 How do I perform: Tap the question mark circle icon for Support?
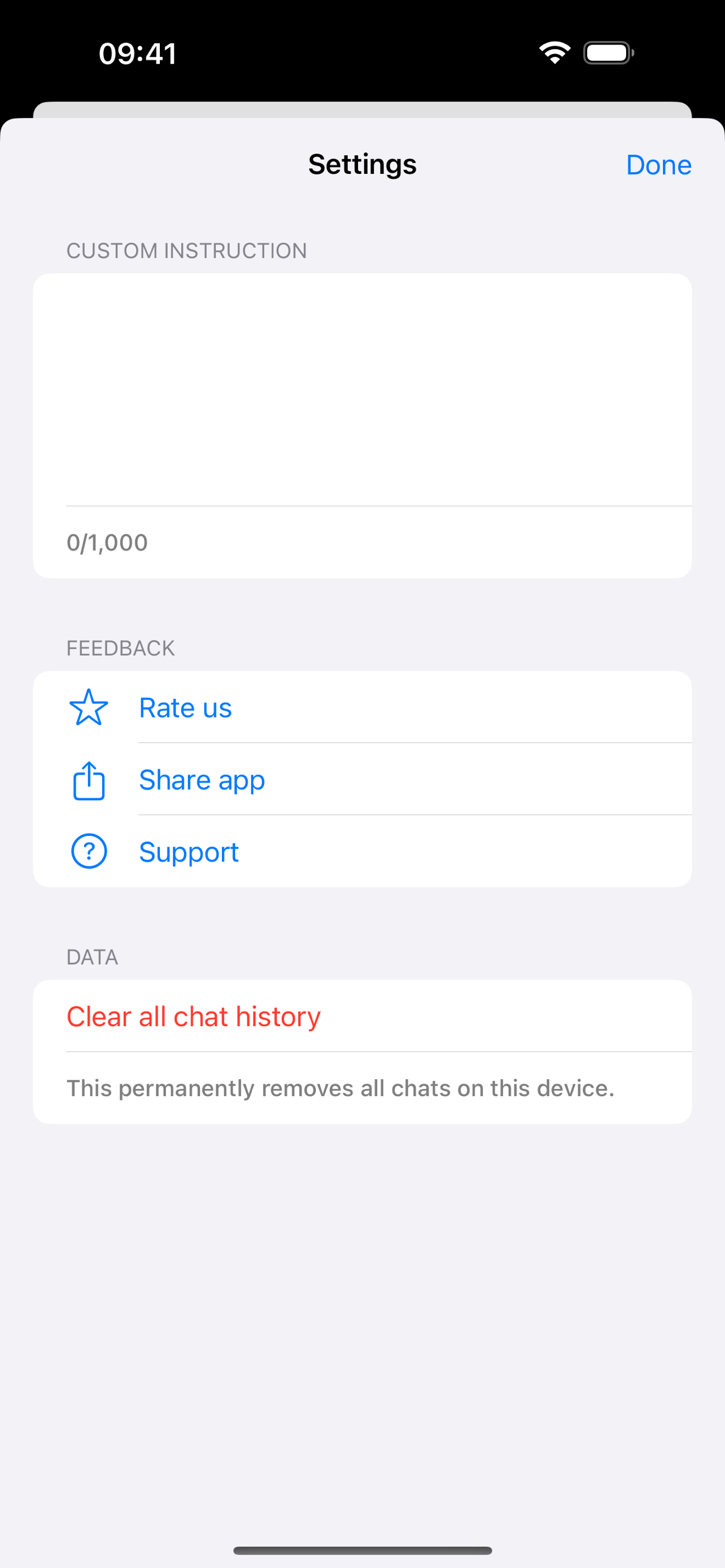88,852
